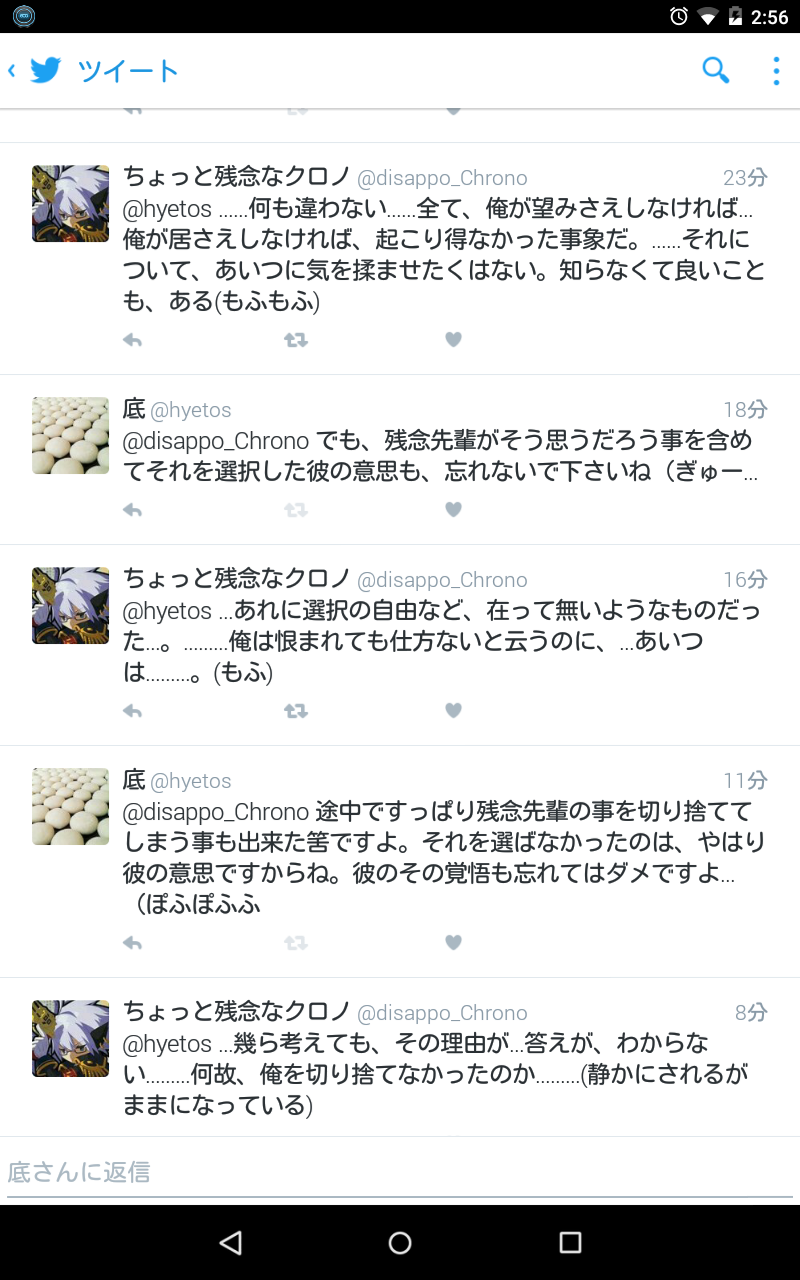Like hyetos' tweet from 18分 ago
The height and width of the screenshot is (1280, 800).
453,510
